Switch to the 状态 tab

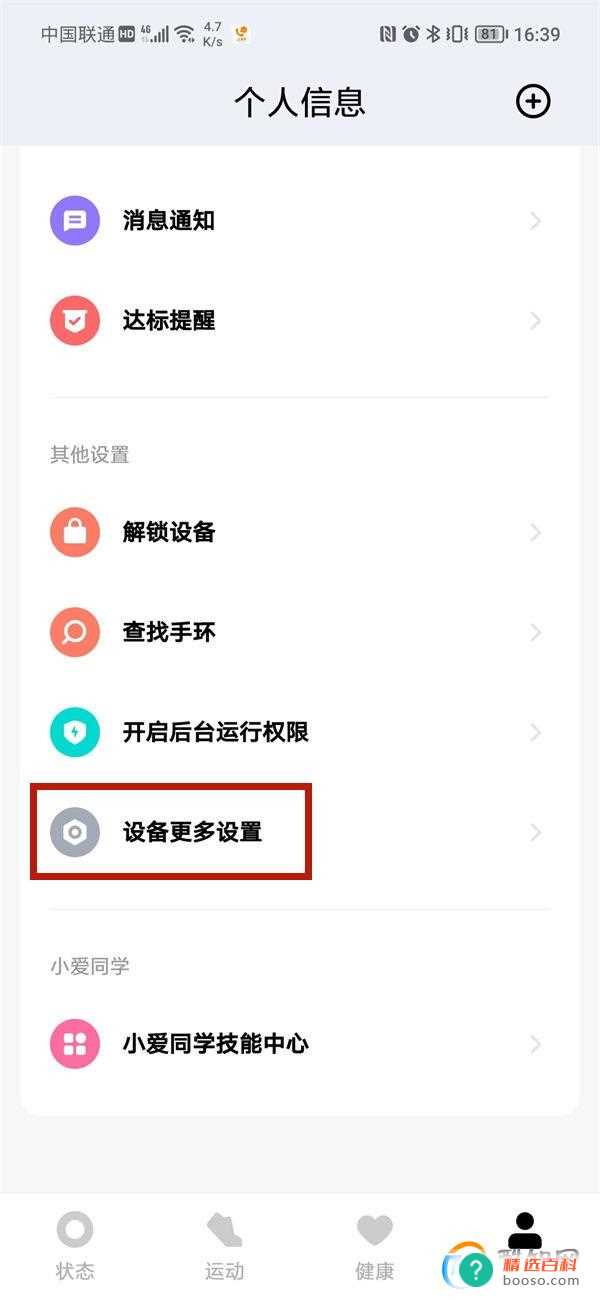75,1246
